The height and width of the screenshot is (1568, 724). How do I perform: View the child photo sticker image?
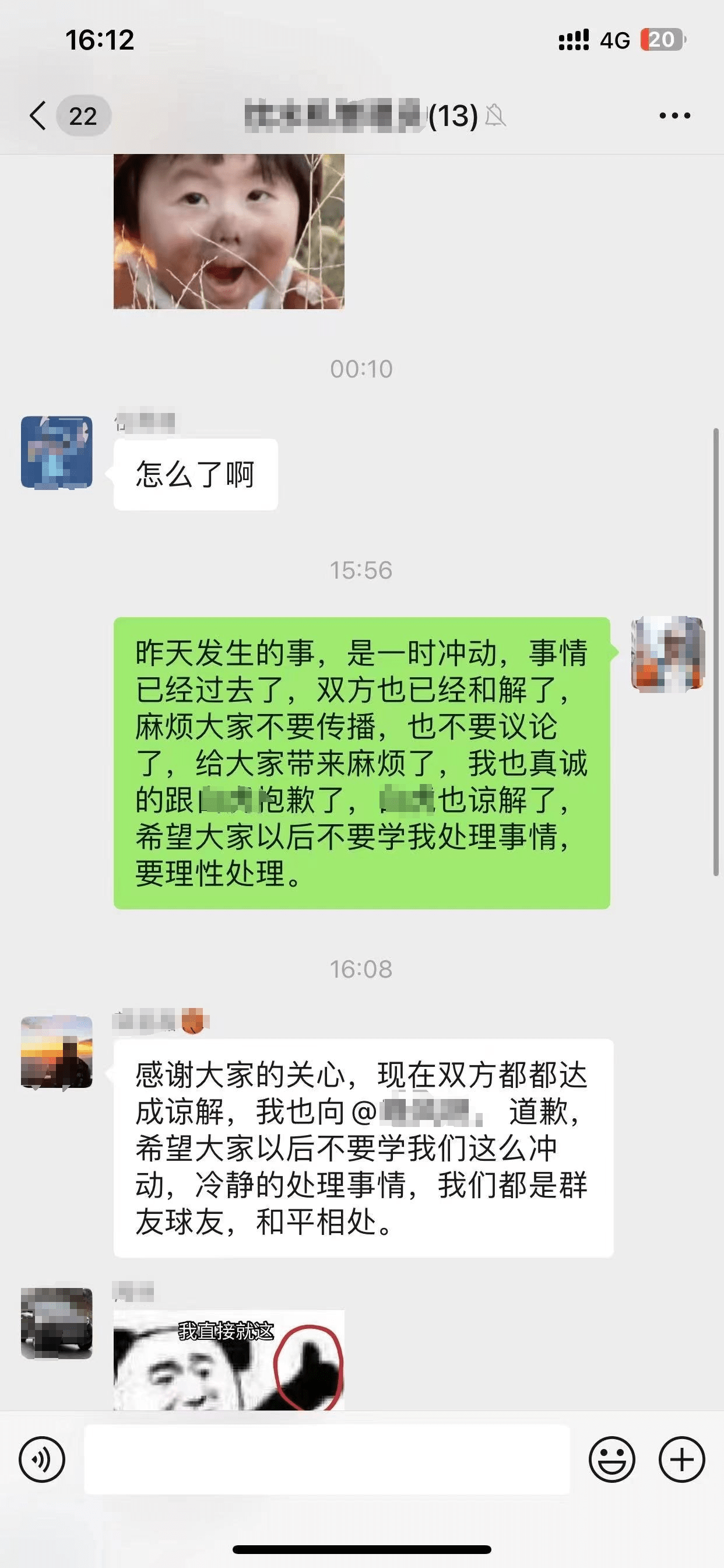click(x=229, y=232)
